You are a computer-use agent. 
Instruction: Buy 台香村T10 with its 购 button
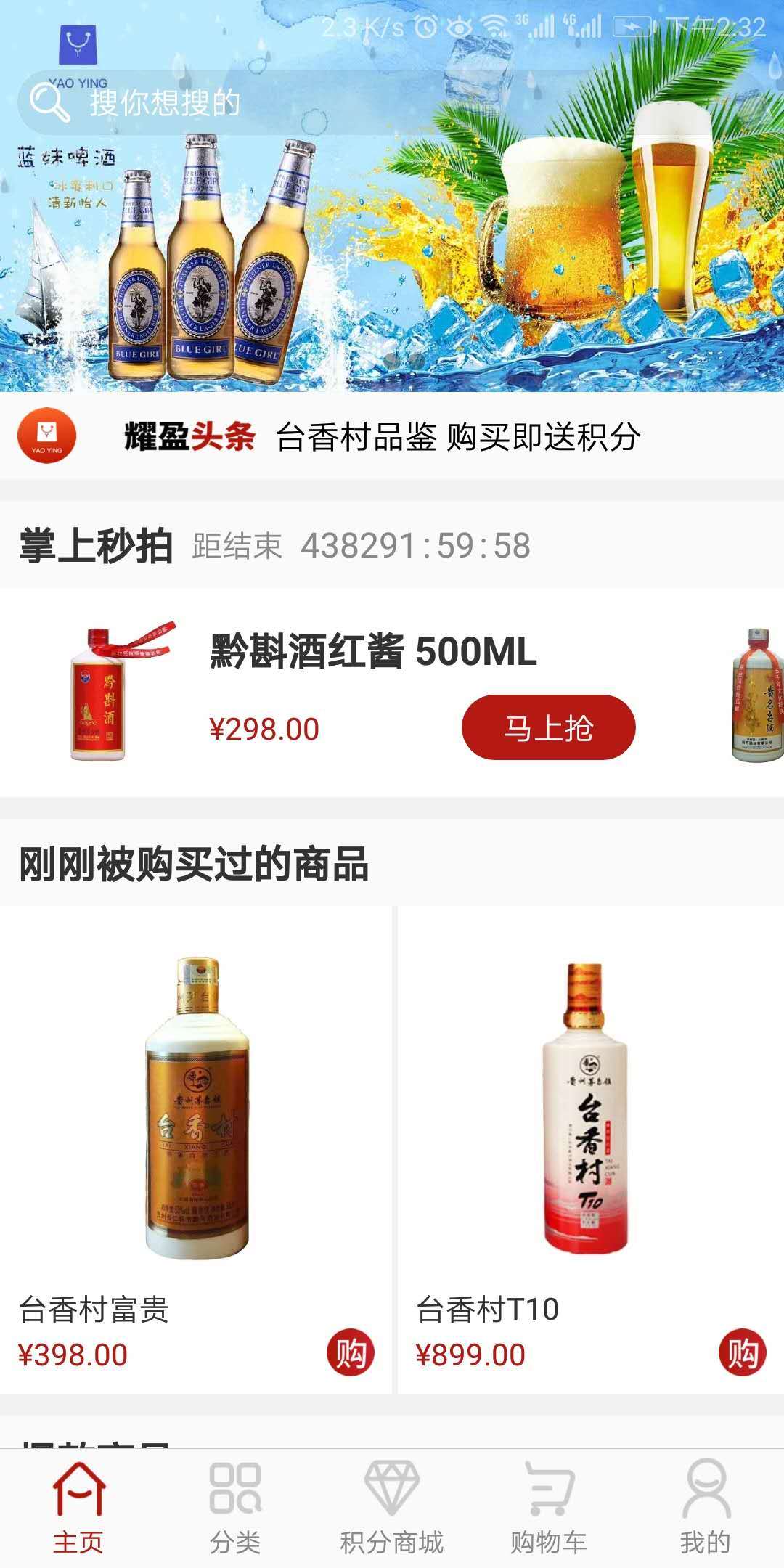coord(742,1353)
